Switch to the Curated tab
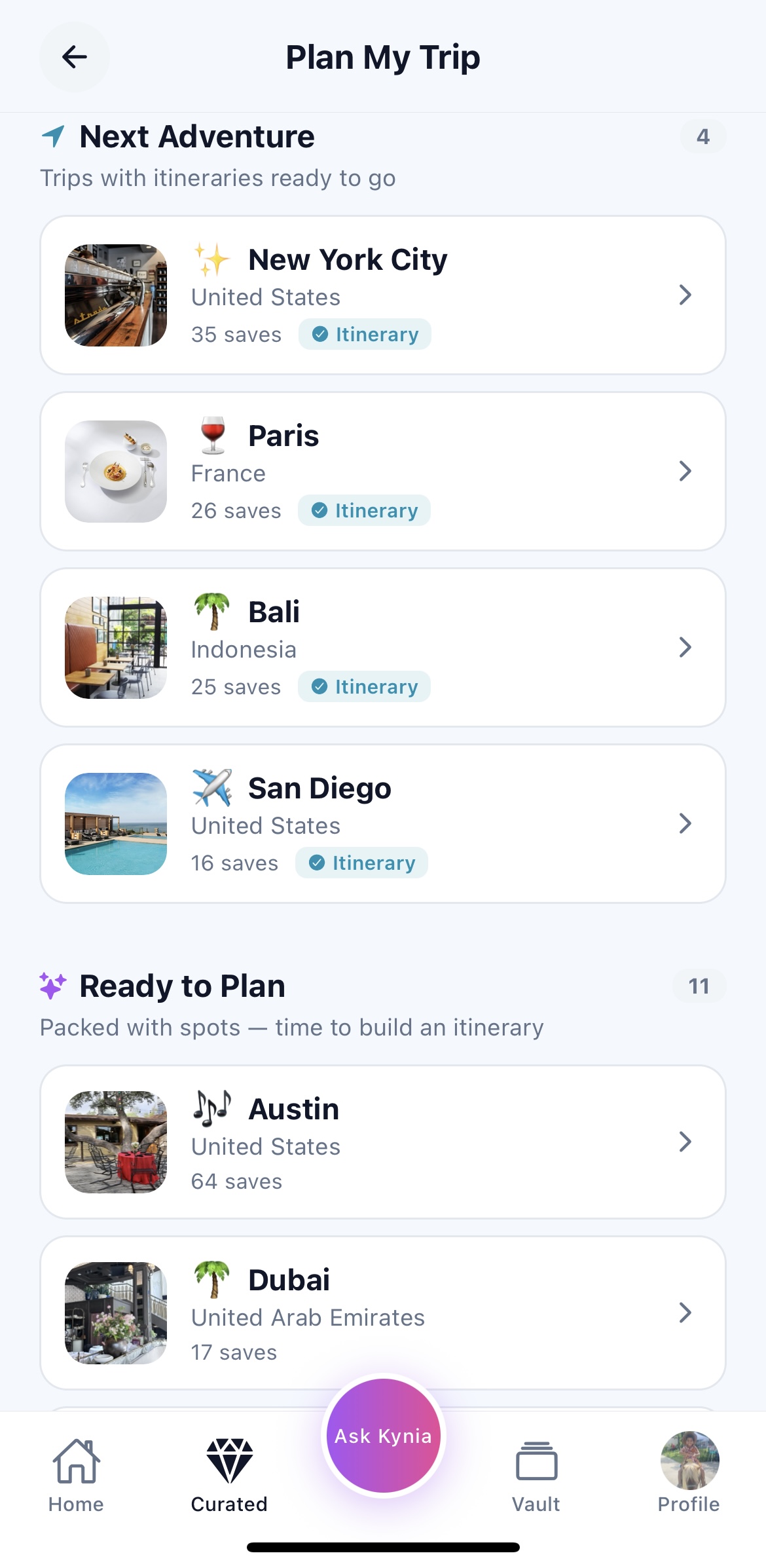The image size is (766, 1568). click(x=229, y=1476)
